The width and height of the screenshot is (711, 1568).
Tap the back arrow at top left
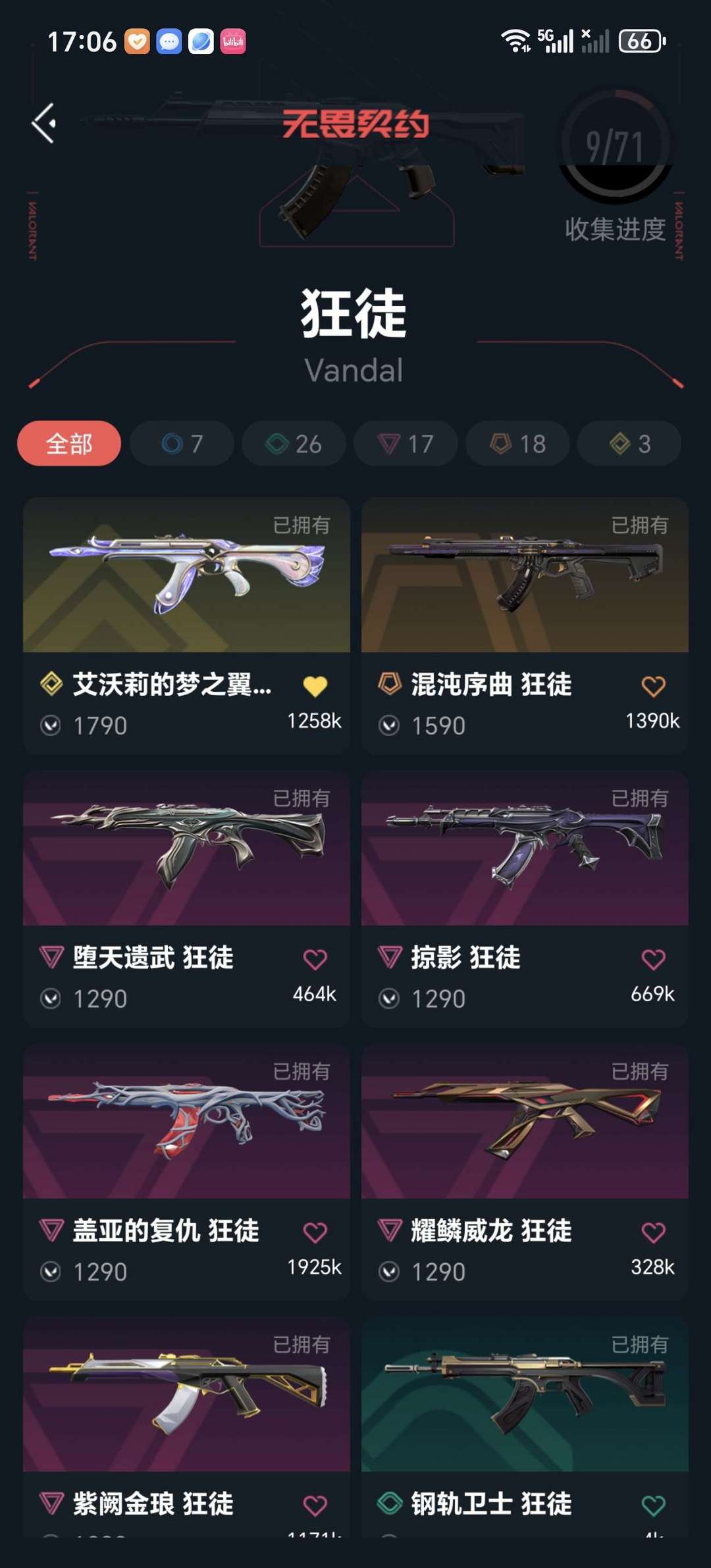point(43,124)
